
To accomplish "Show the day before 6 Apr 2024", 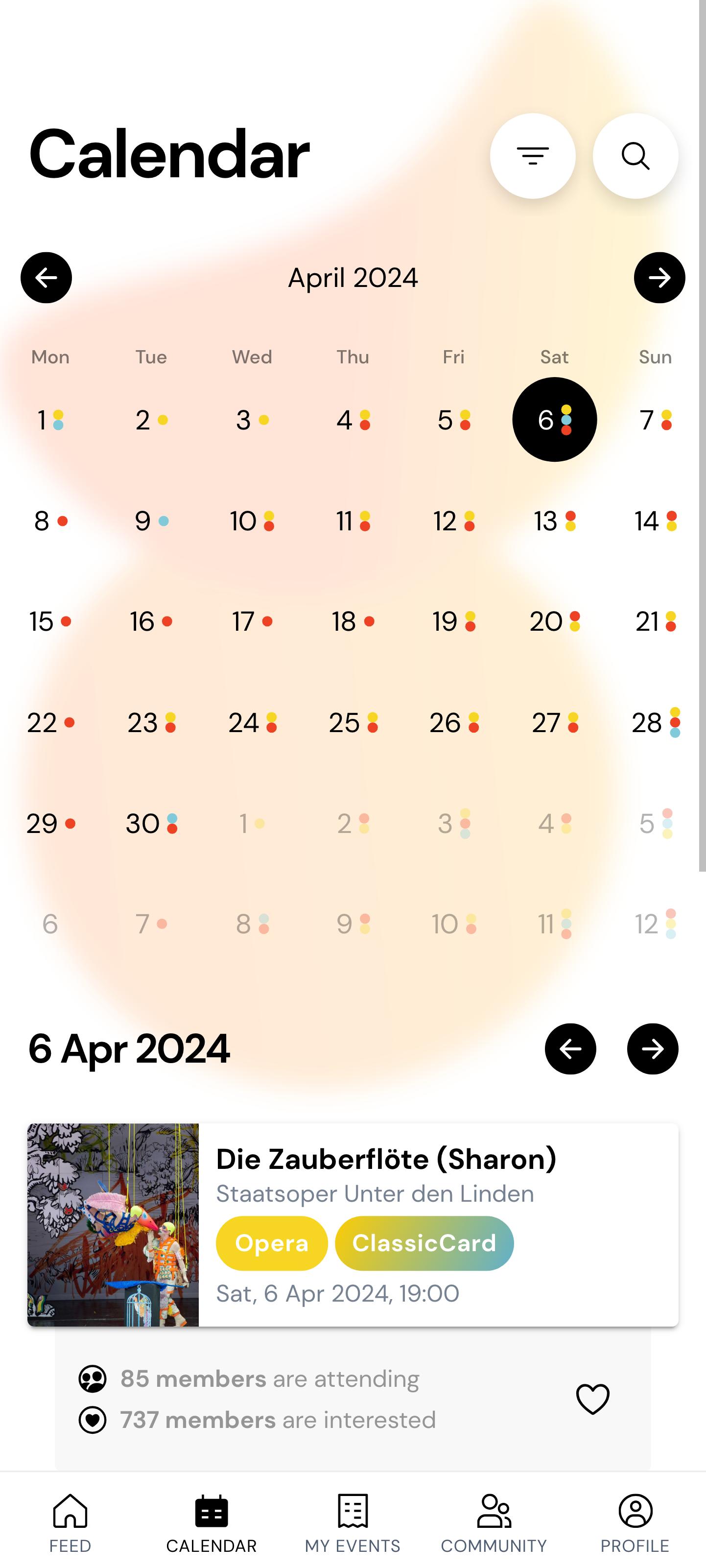I will point(570,1049).
